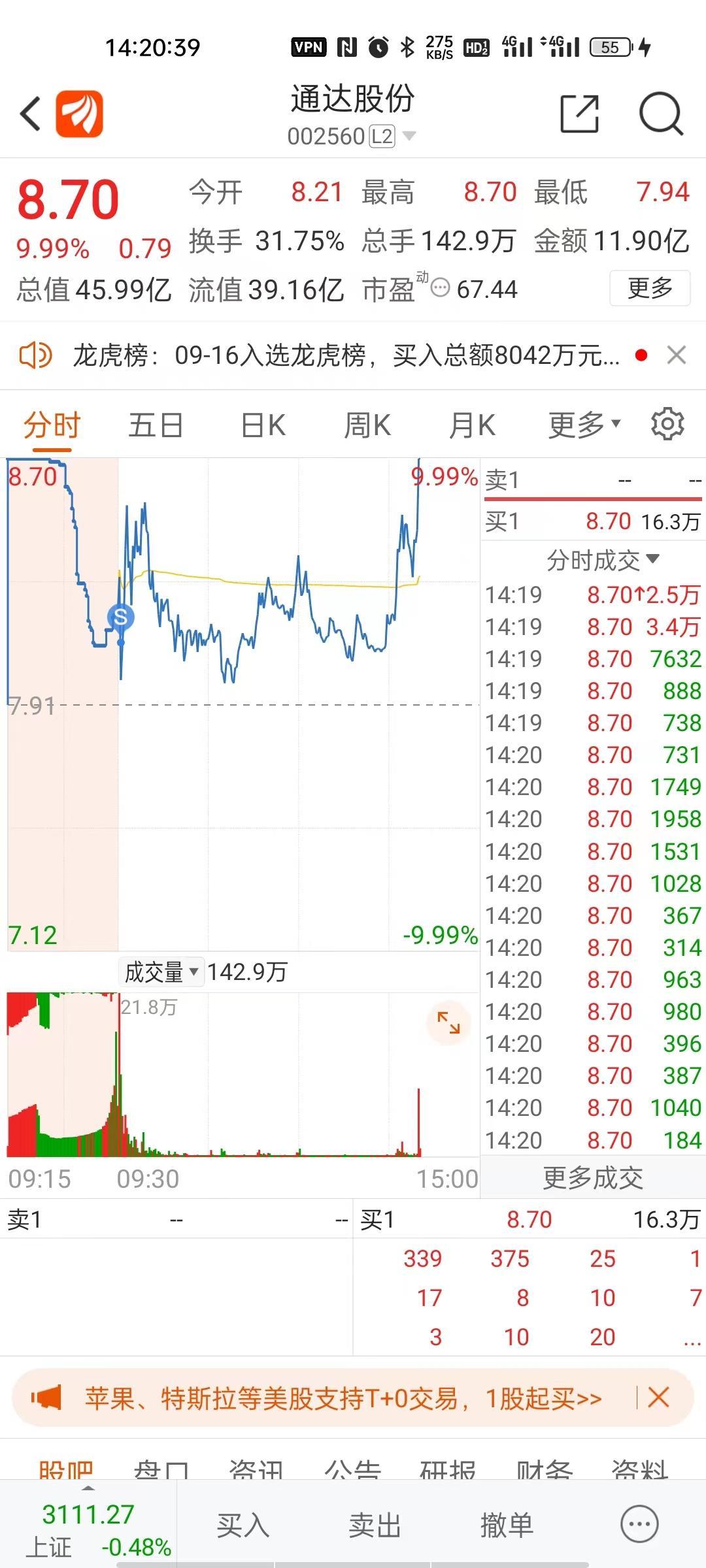Open the 成交量 indicator dropdown
Image resolution: width=706 pixels, height=1568 pixels.
161,972
